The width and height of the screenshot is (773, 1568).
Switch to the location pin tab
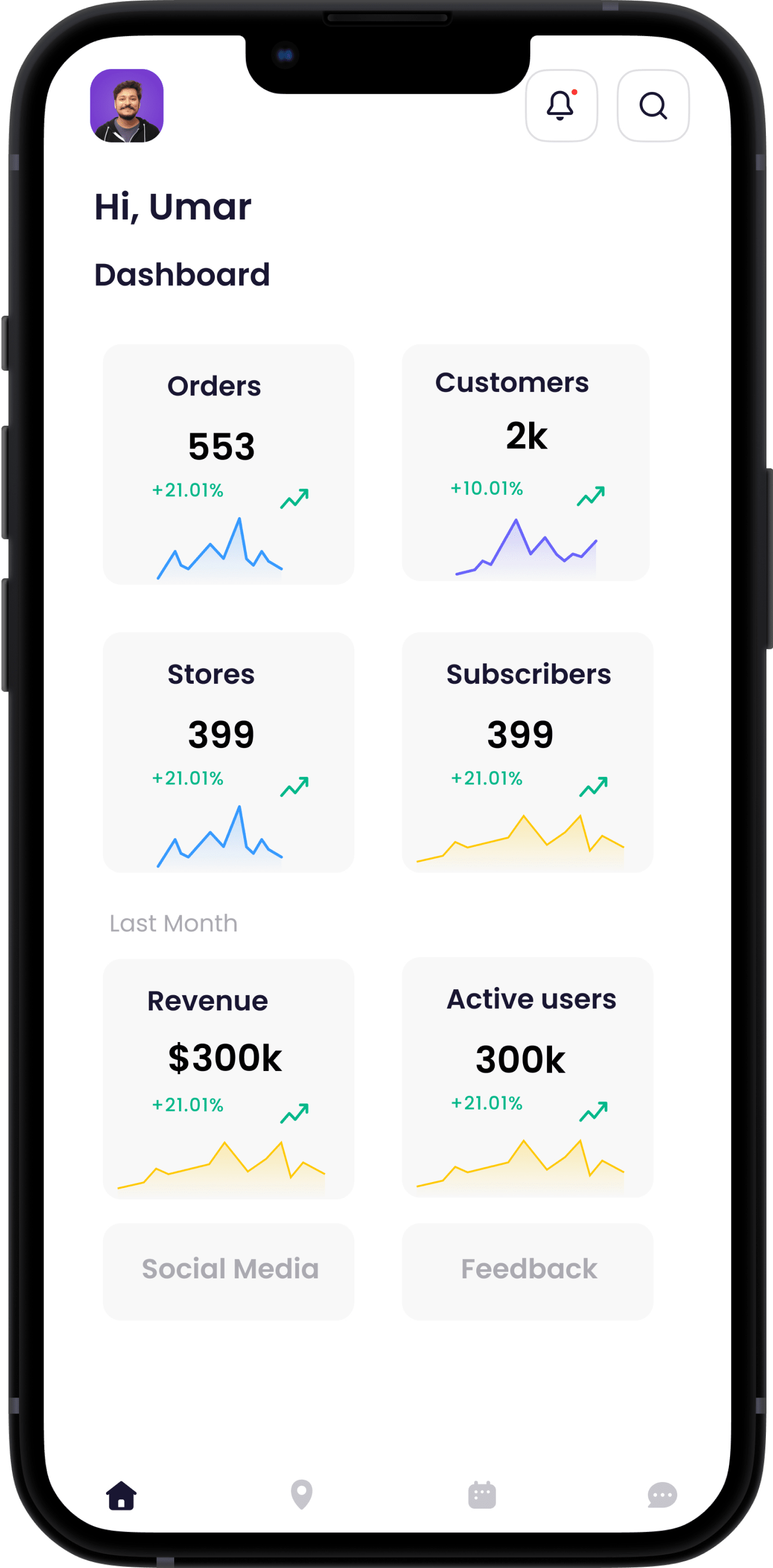click(x=301, y=1494)
